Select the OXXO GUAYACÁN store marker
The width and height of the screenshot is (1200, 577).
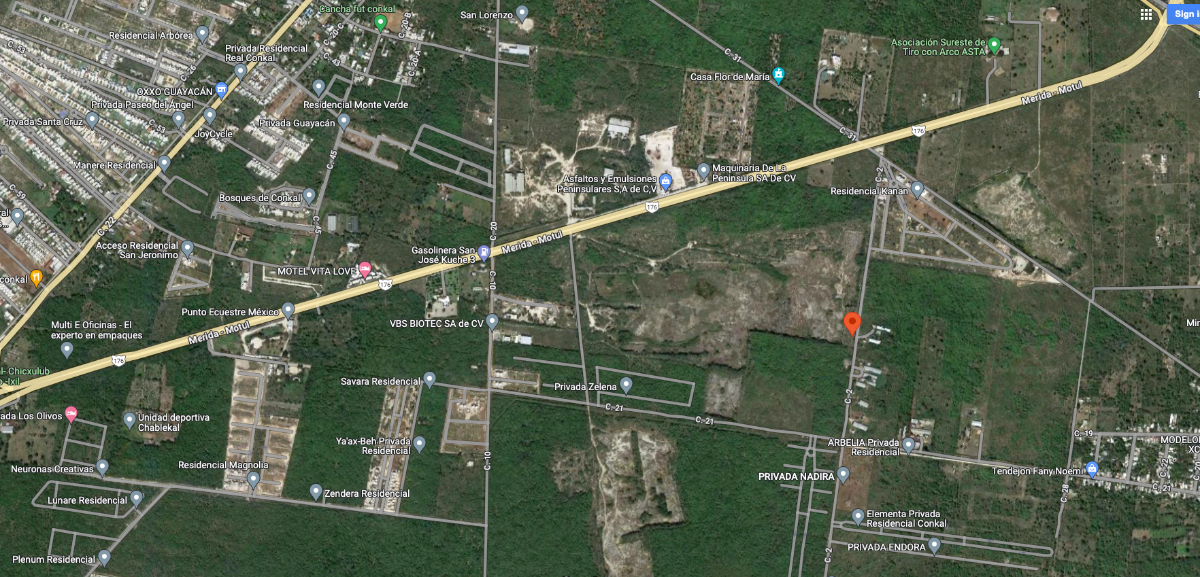coord(222,89)
